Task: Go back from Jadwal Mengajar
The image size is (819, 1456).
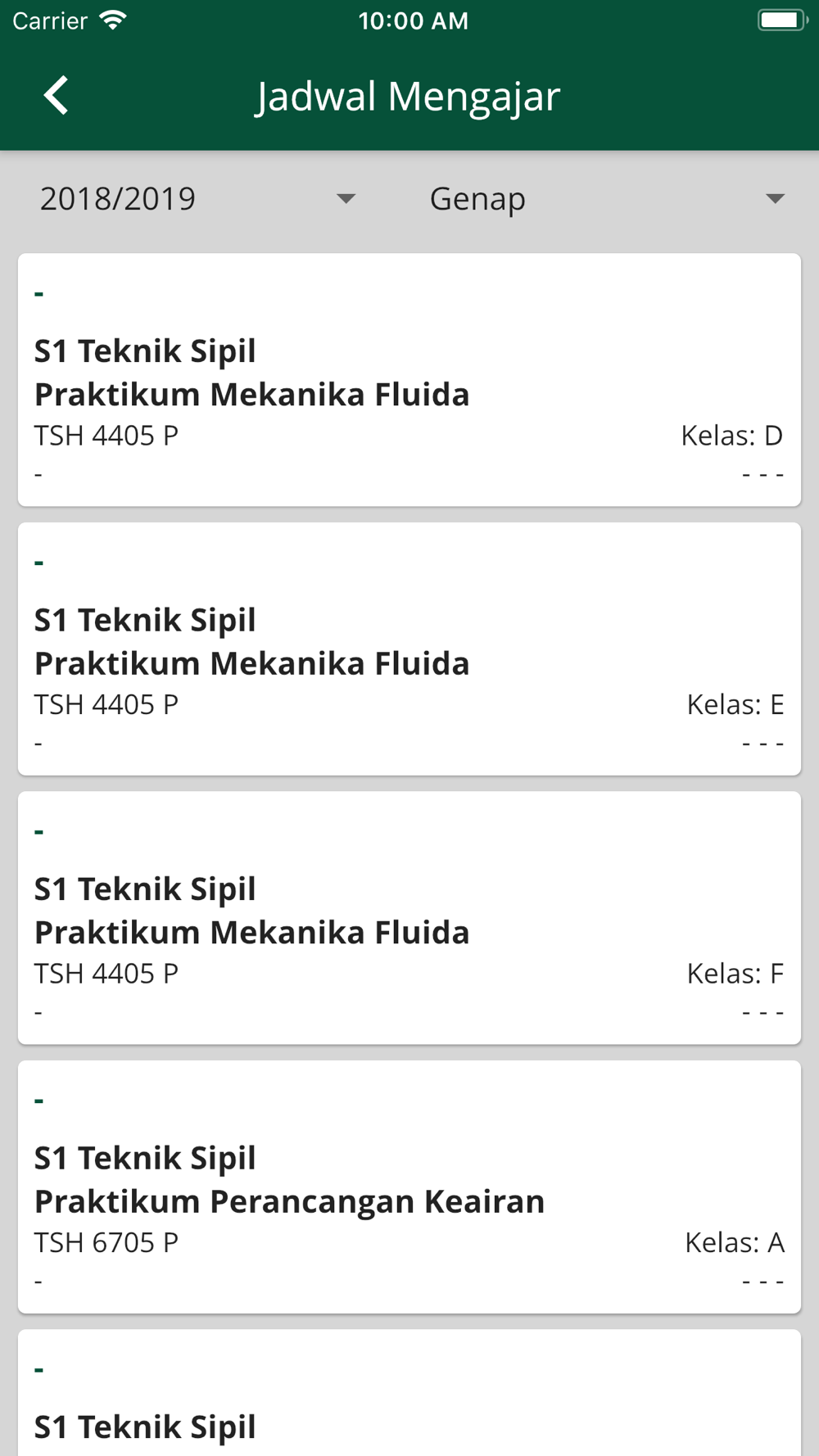Action: 56,96
